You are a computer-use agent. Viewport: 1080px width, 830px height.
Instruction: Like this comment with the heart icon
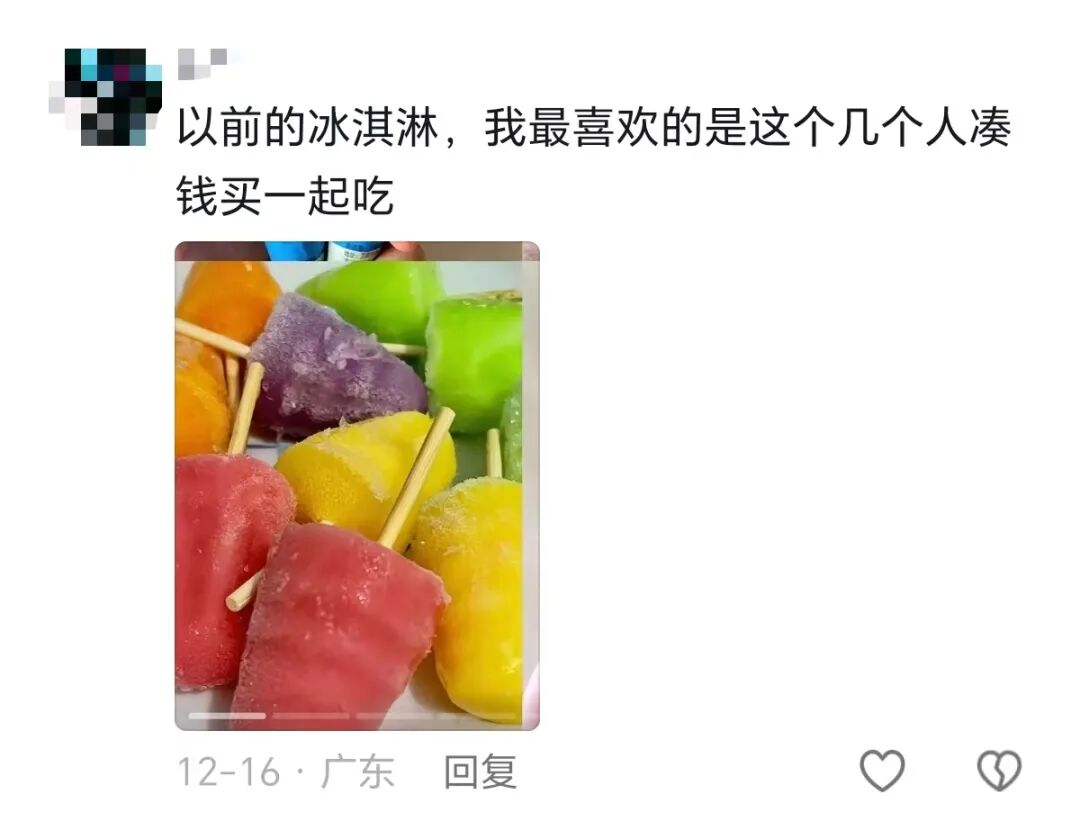coord(882,771)
